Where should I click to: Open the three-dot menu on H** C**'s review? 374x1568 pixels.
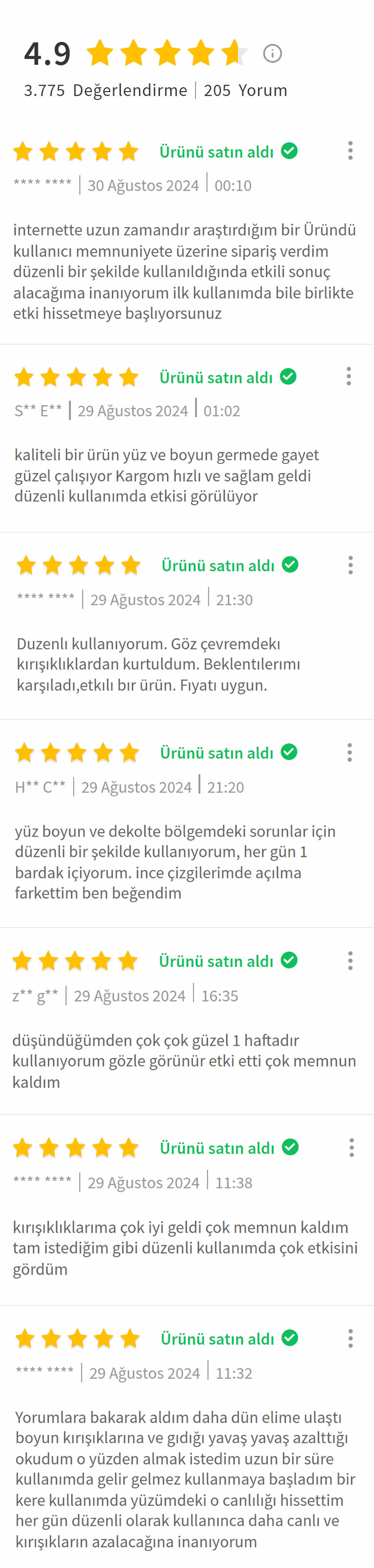point(350,753)
